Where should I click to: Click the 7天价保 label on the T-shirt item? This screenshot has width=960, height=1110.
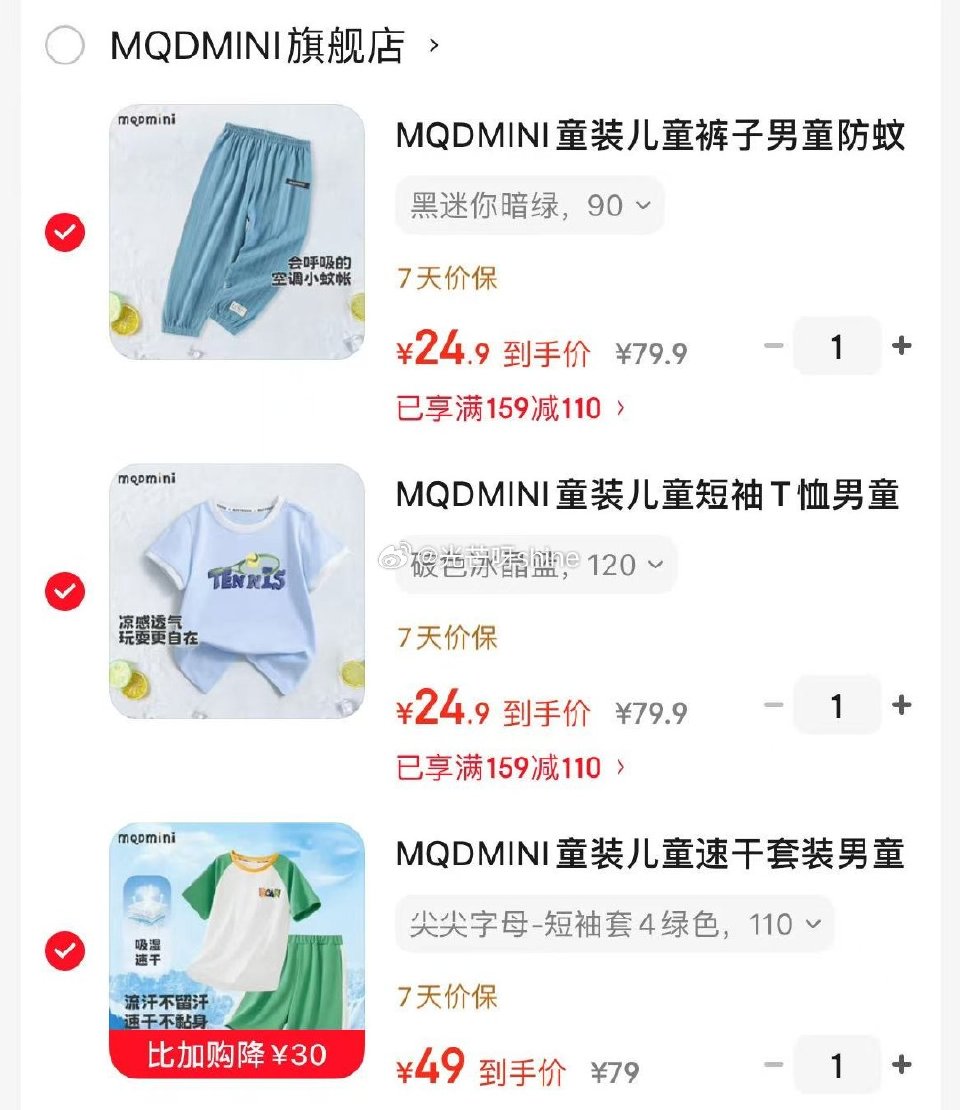point(444,638)
